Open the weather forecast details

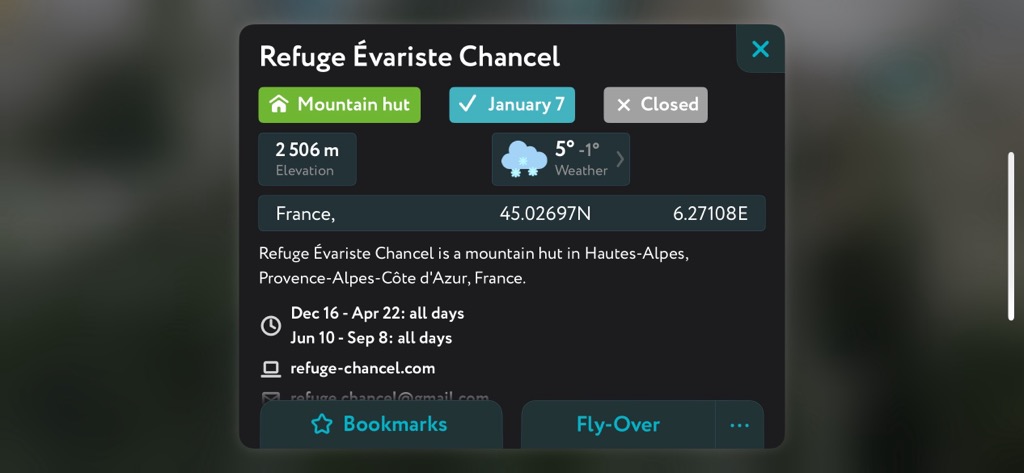click(560, 159)
